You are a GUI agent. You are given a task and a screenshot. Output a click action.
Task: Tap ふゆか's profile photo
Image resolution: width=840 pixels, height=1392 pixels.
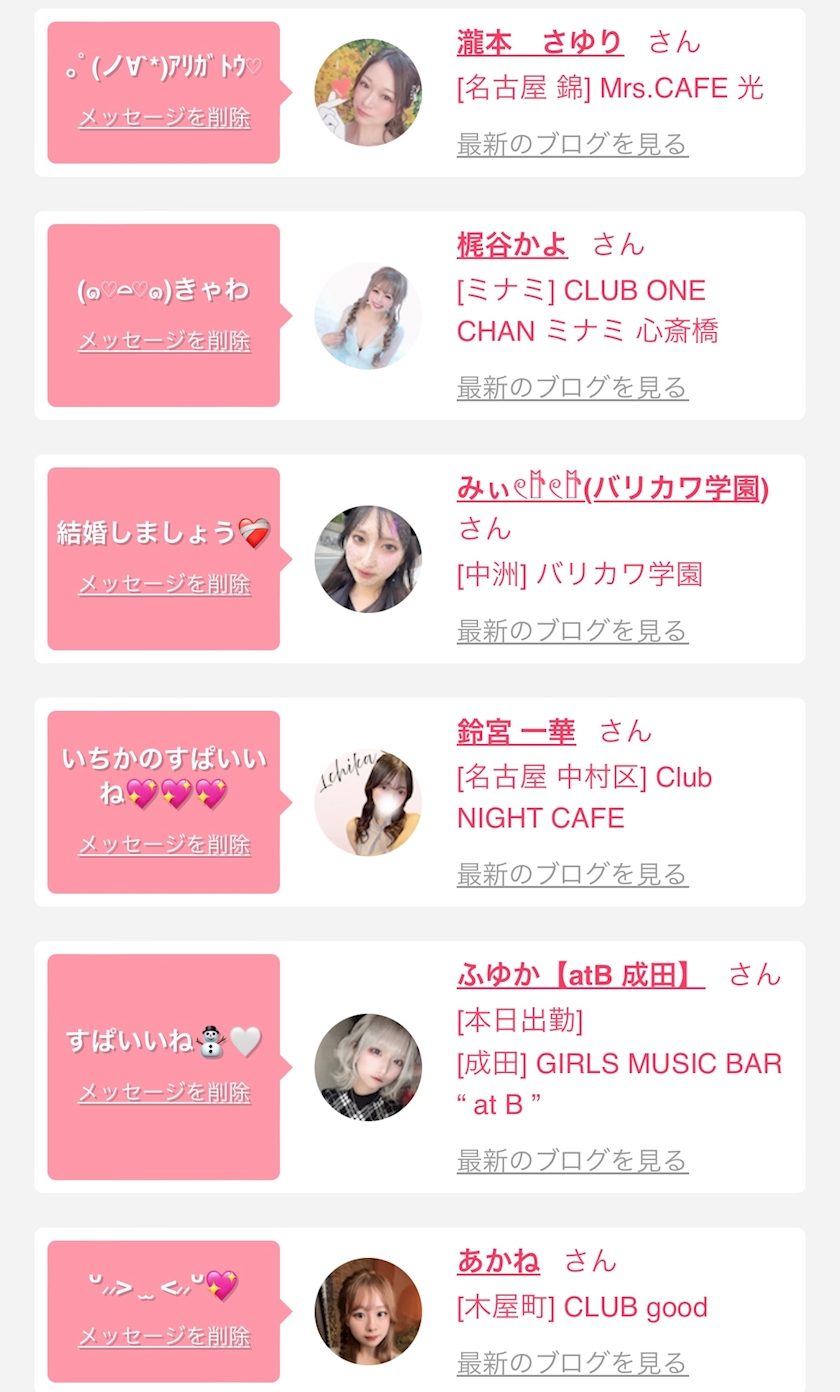[368, 1067]
